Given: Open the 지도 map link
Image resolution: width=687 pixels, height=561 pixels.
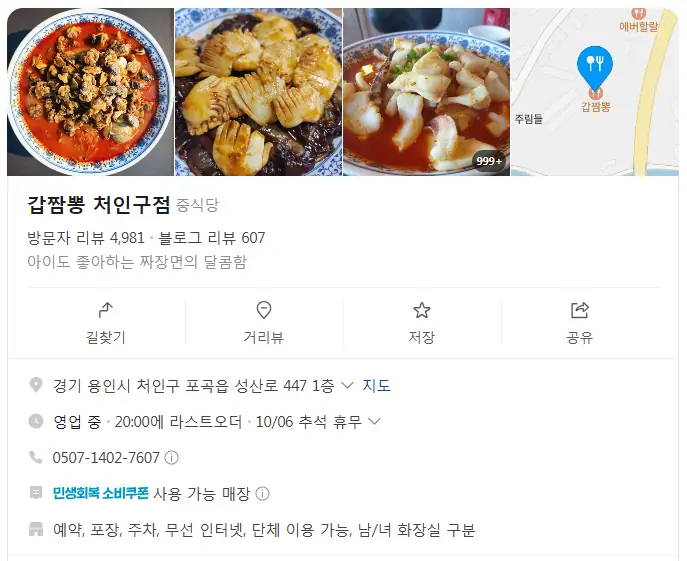Looking at the screenshot, I should click(x=376, y=385).
